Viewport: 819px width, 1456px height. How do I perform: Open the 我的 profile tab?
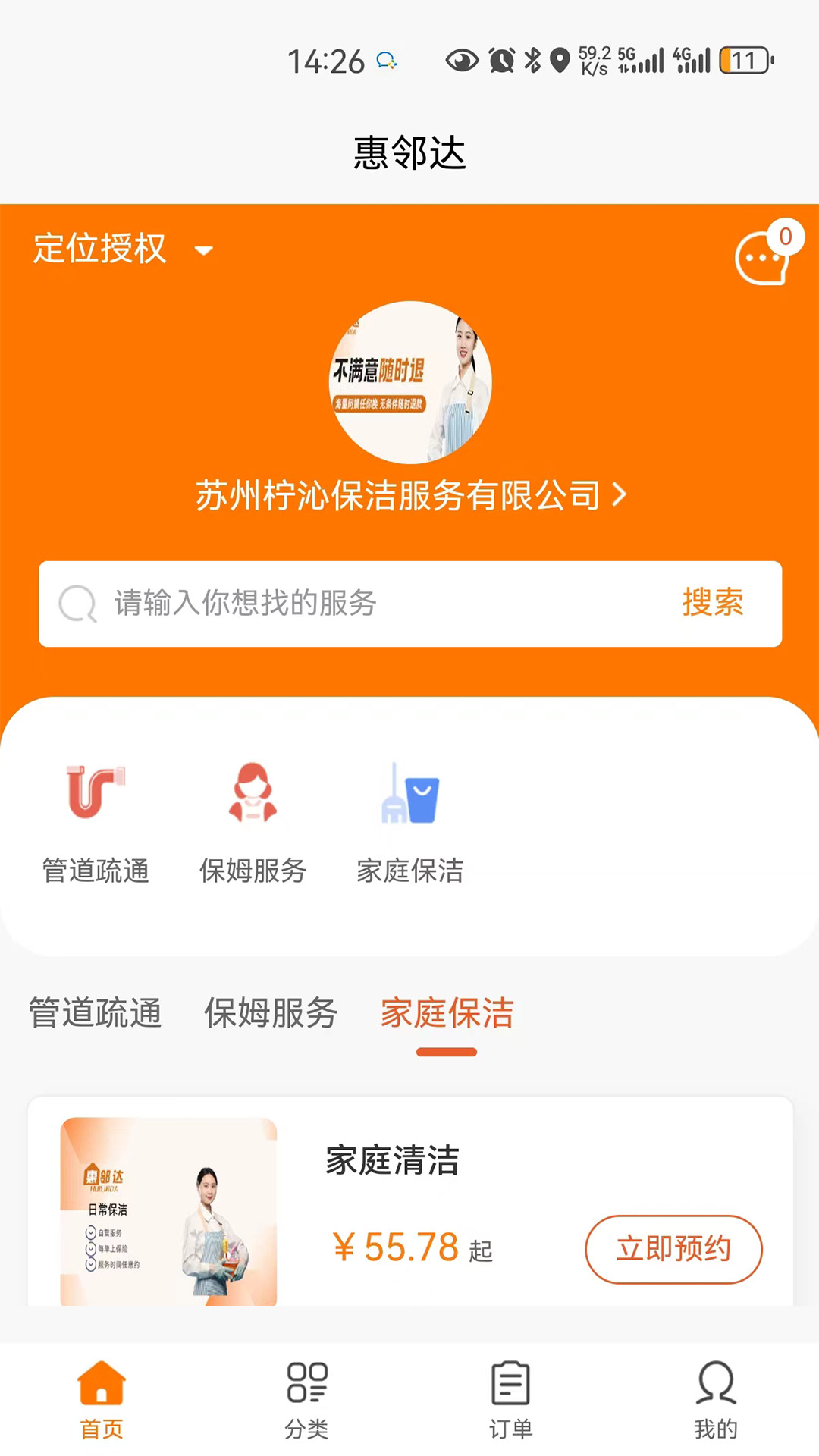coord(715,1400)
